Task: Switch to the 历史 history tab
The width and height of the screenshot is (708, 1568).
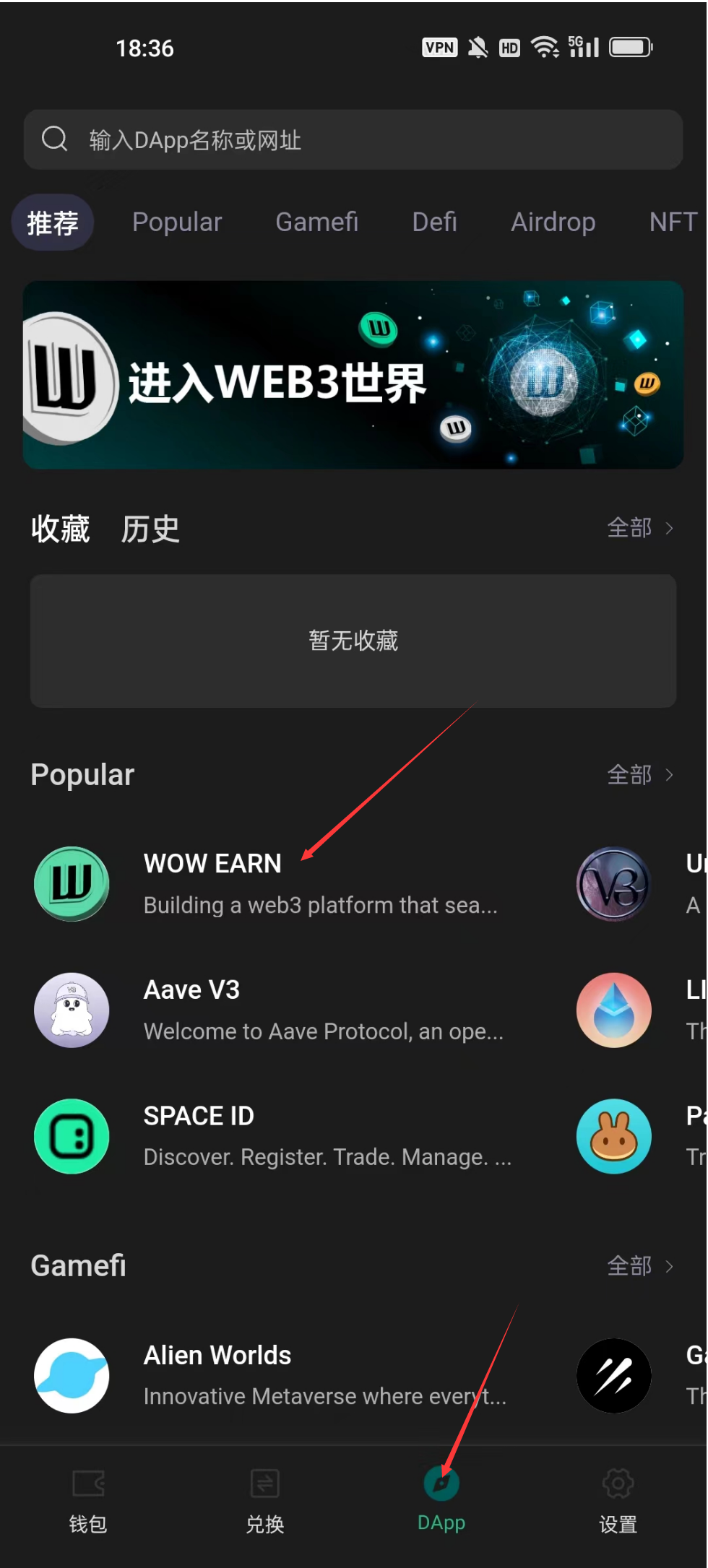Action: (150, 529)
